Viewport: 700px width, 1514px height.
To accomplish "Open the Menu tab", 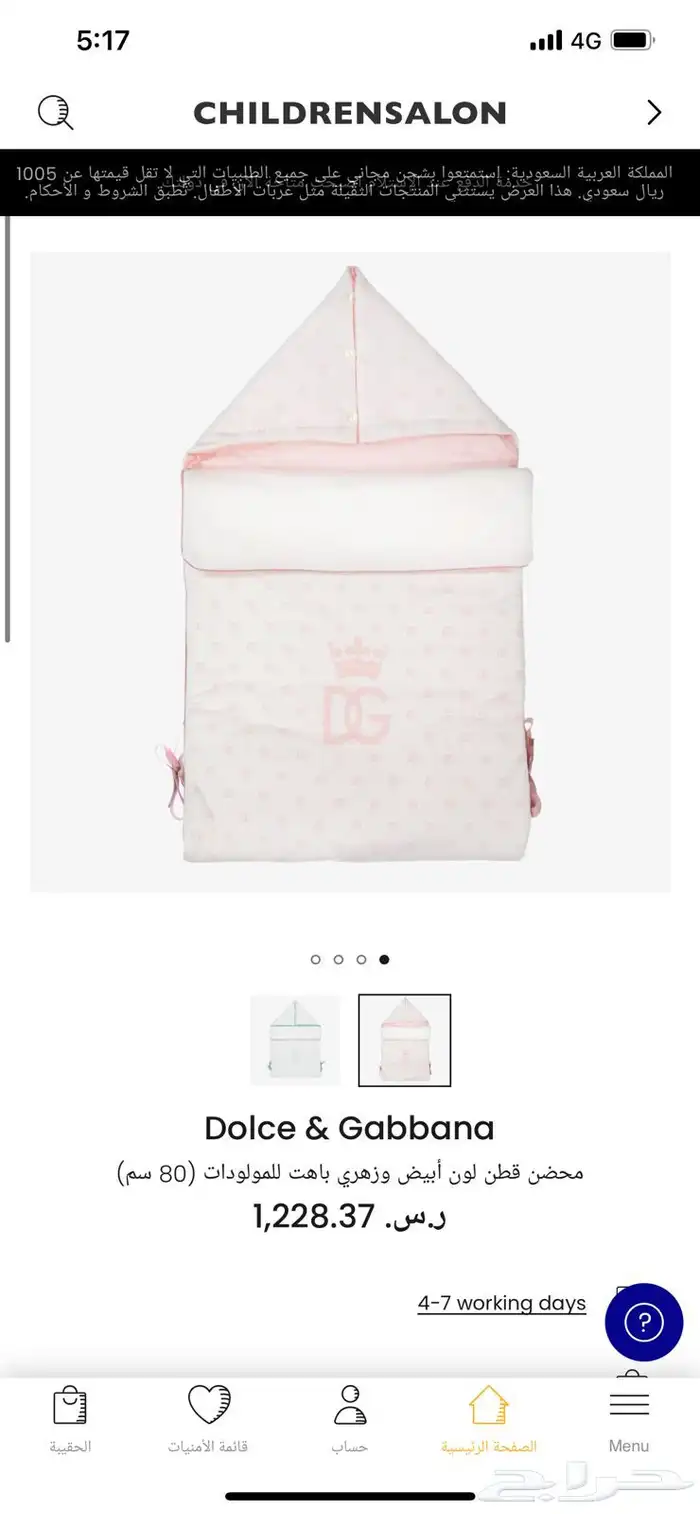I will point(629,1418).
